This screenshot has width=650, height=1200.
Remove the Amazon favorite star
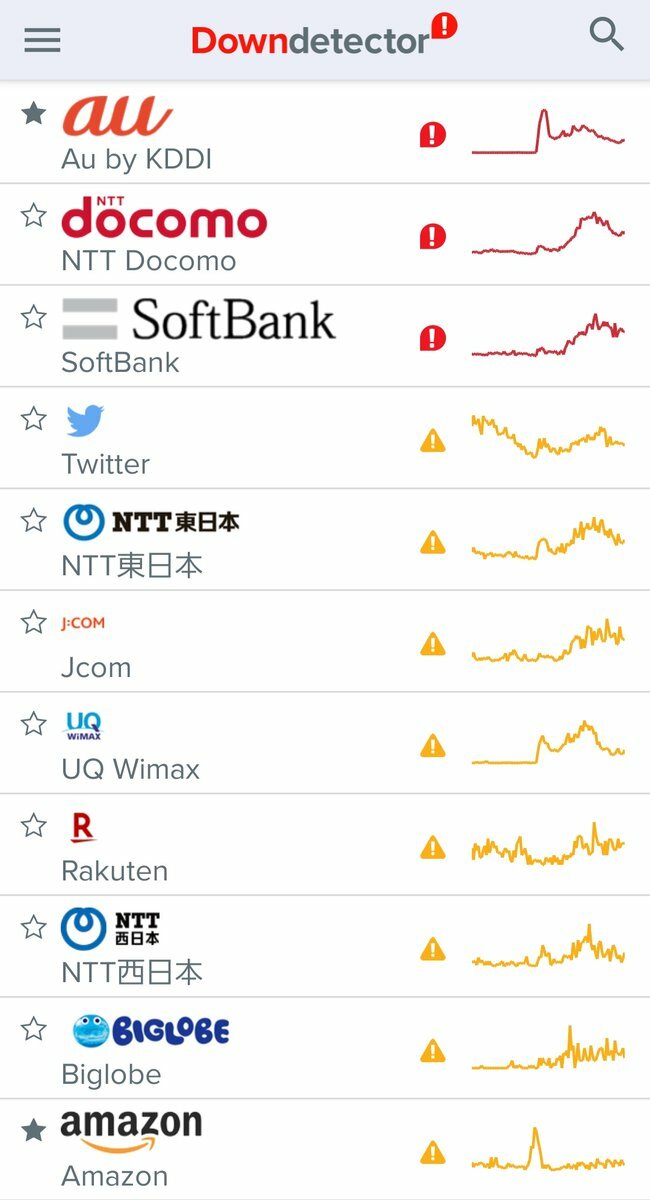34,1130
